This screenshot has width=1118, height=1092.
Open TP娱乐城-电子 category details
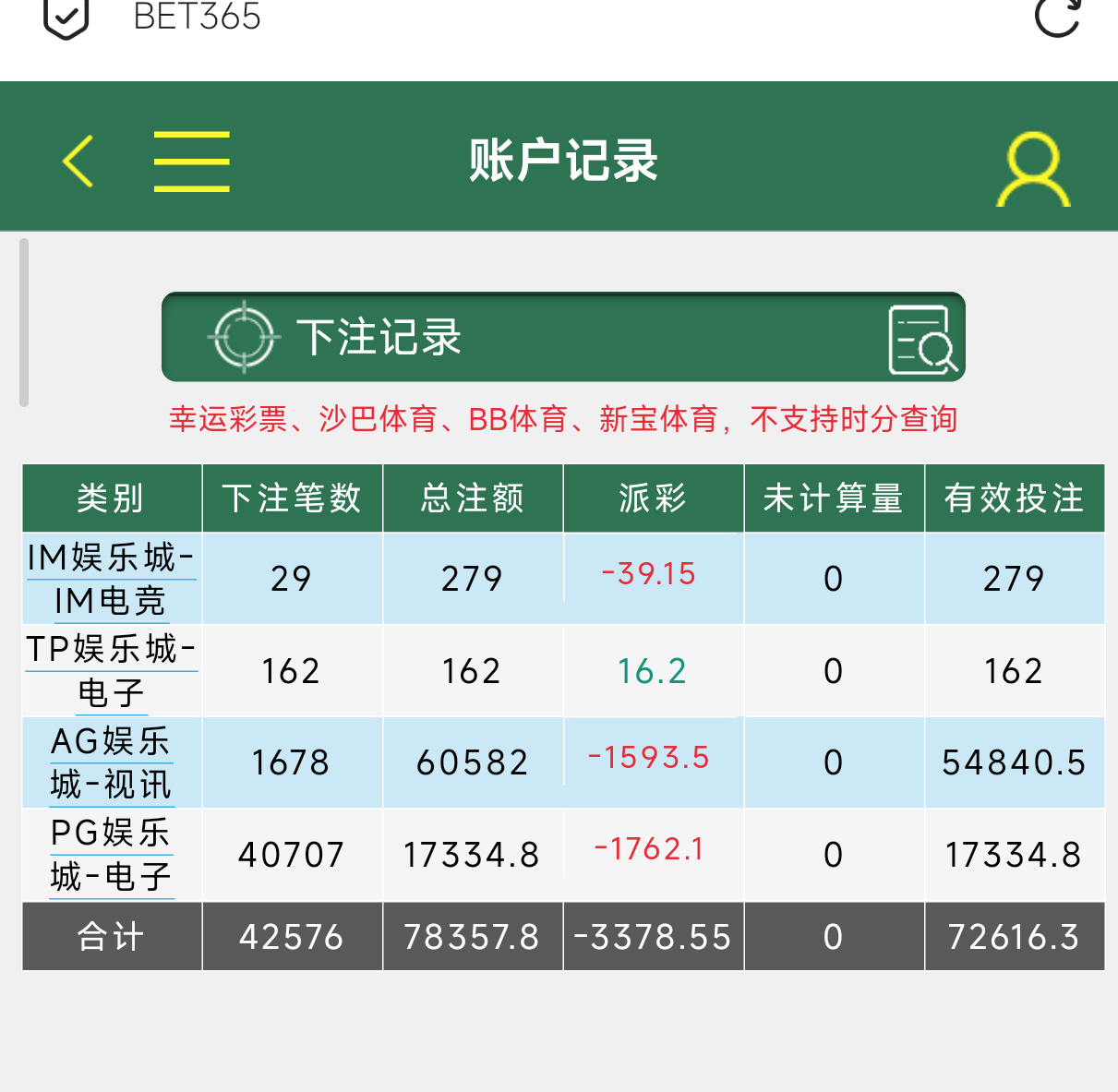point(111,670)
